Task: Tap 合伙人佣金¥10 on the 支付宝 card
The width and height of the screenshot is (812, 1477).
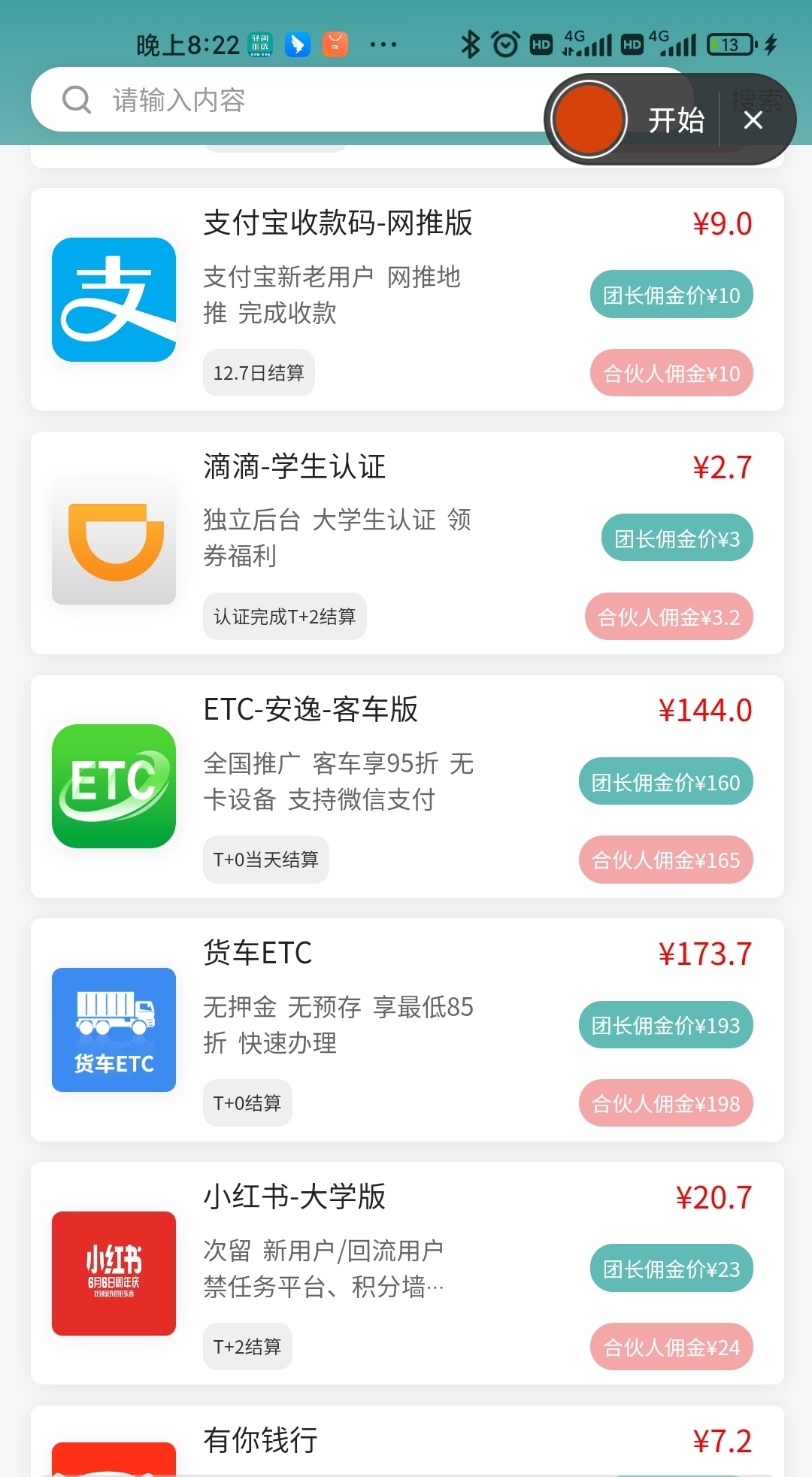Action: 671,373
